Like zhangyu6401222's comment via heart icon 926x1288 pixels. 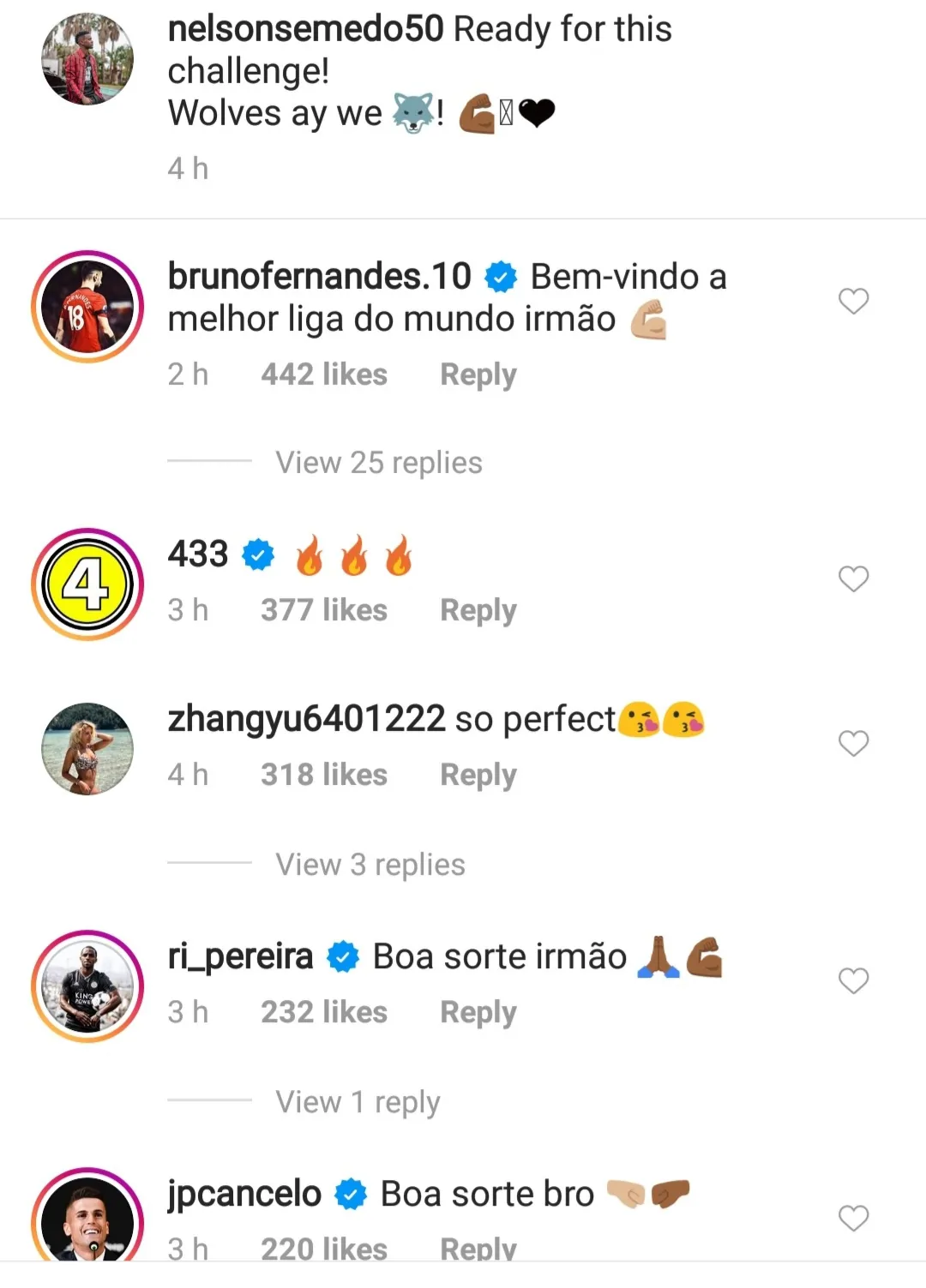click(x=853, y=744)
